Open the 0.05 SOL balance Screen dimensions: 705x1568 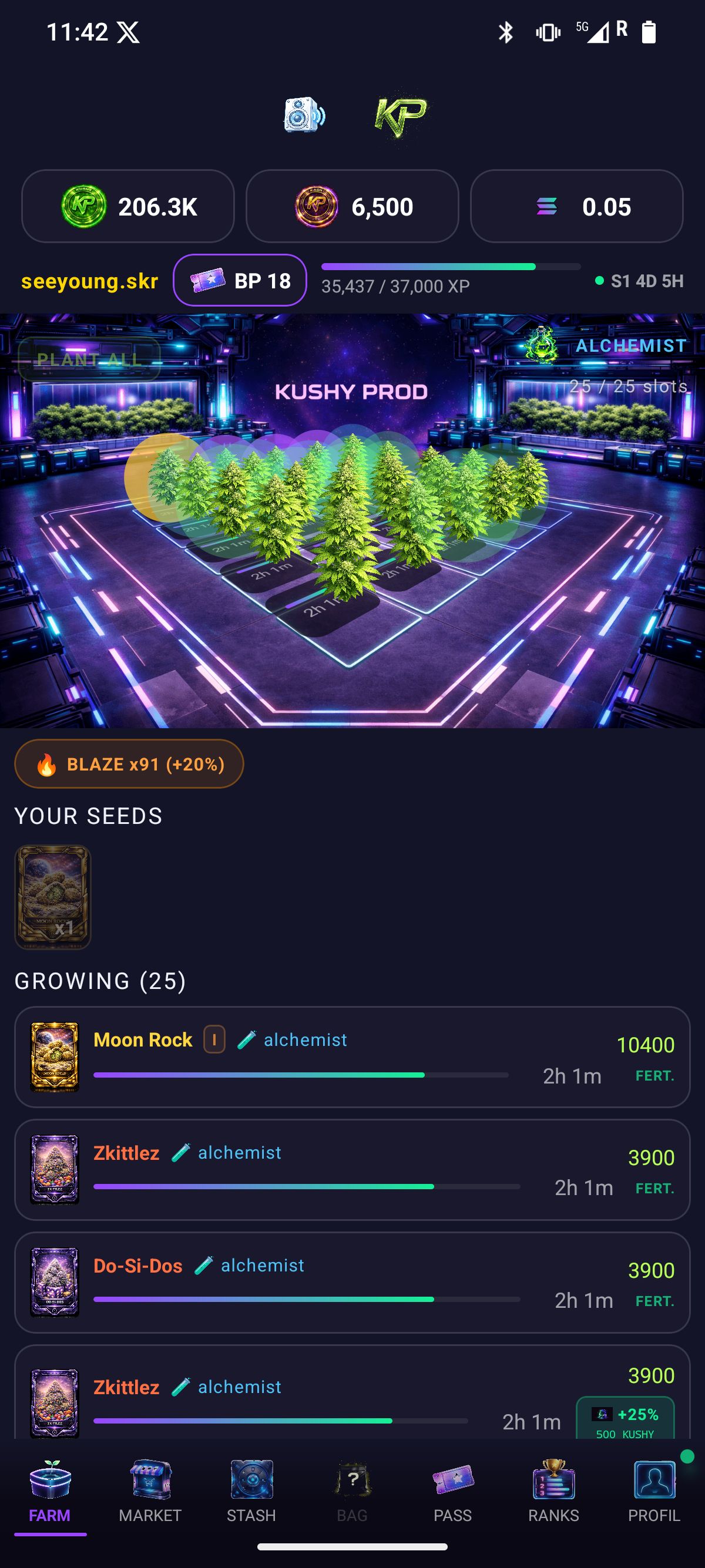[x=576, y=206]
